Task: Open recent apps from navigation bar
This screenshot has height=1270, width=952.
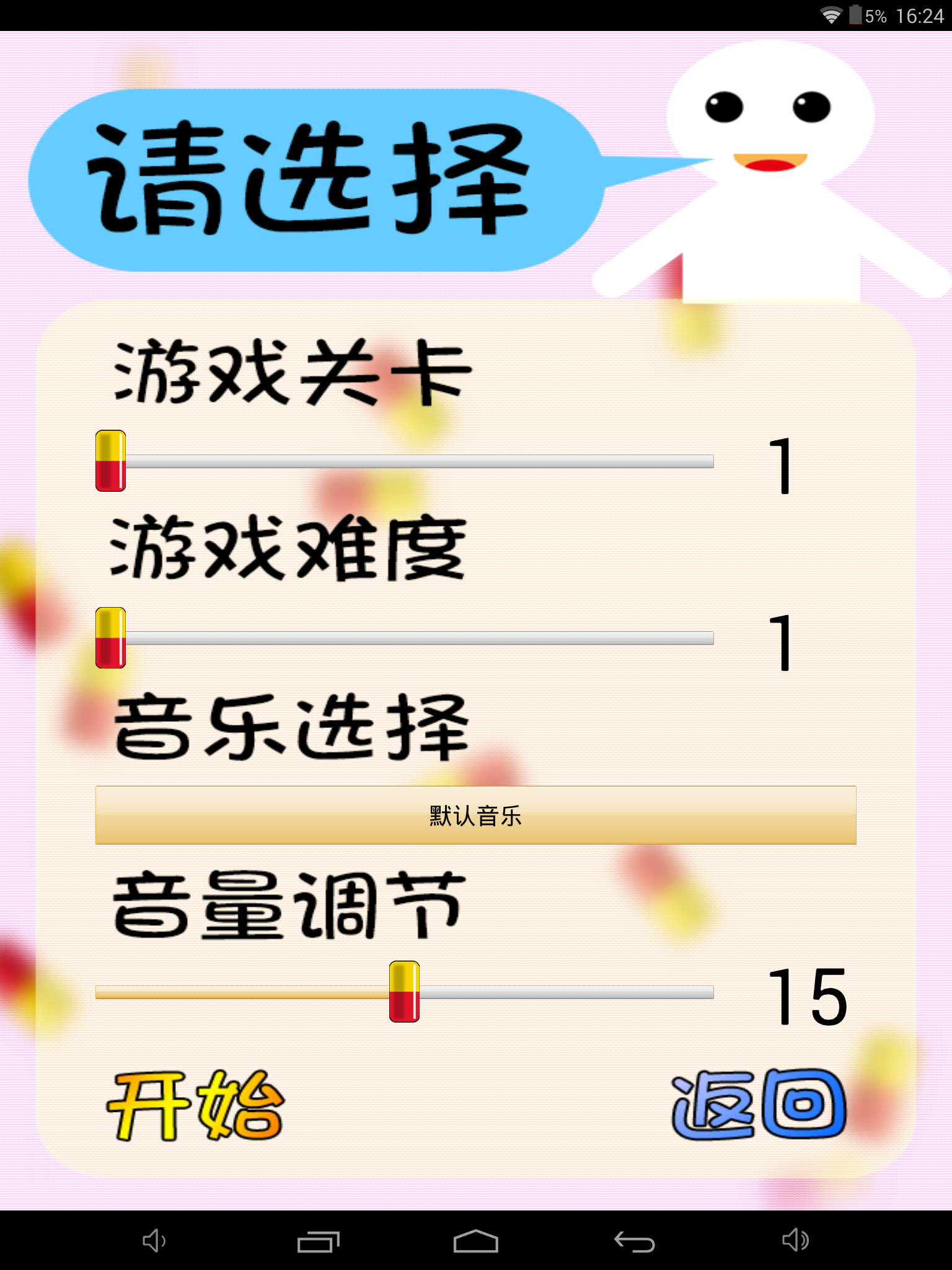Action: click(x=318, y=1241)
